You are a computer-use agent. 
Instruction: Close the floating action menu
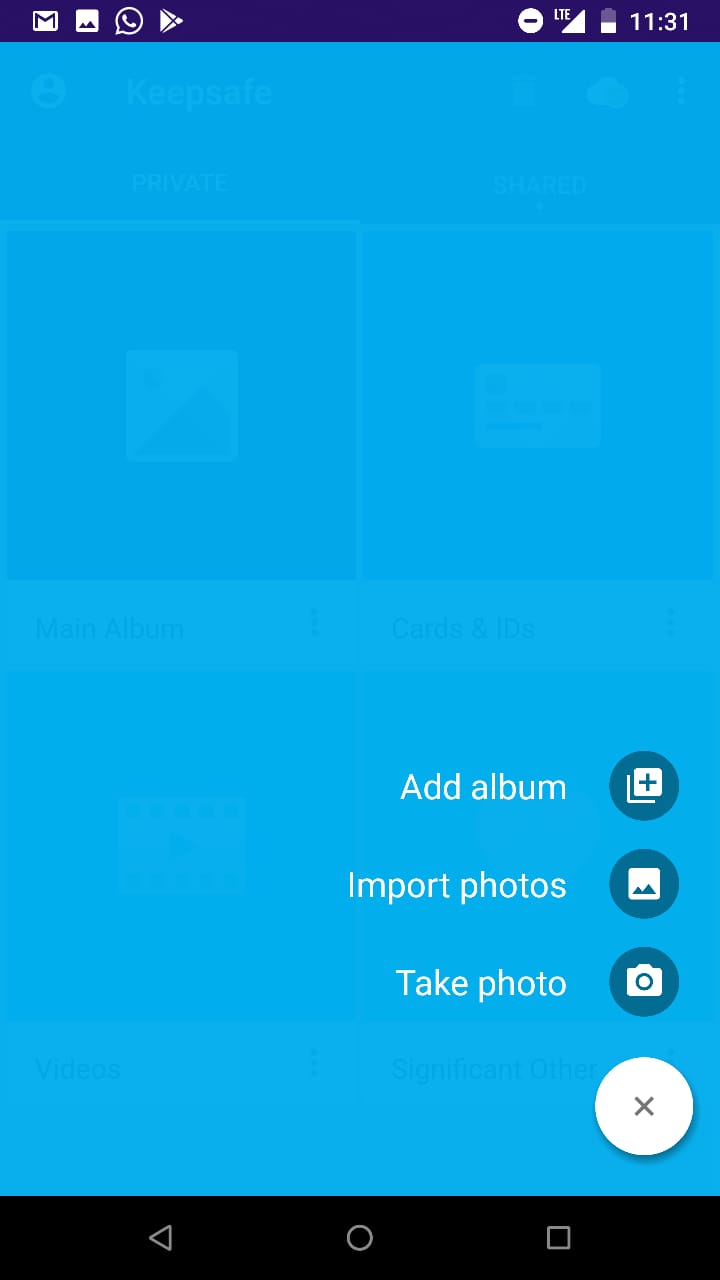(x=644, y=1106)
